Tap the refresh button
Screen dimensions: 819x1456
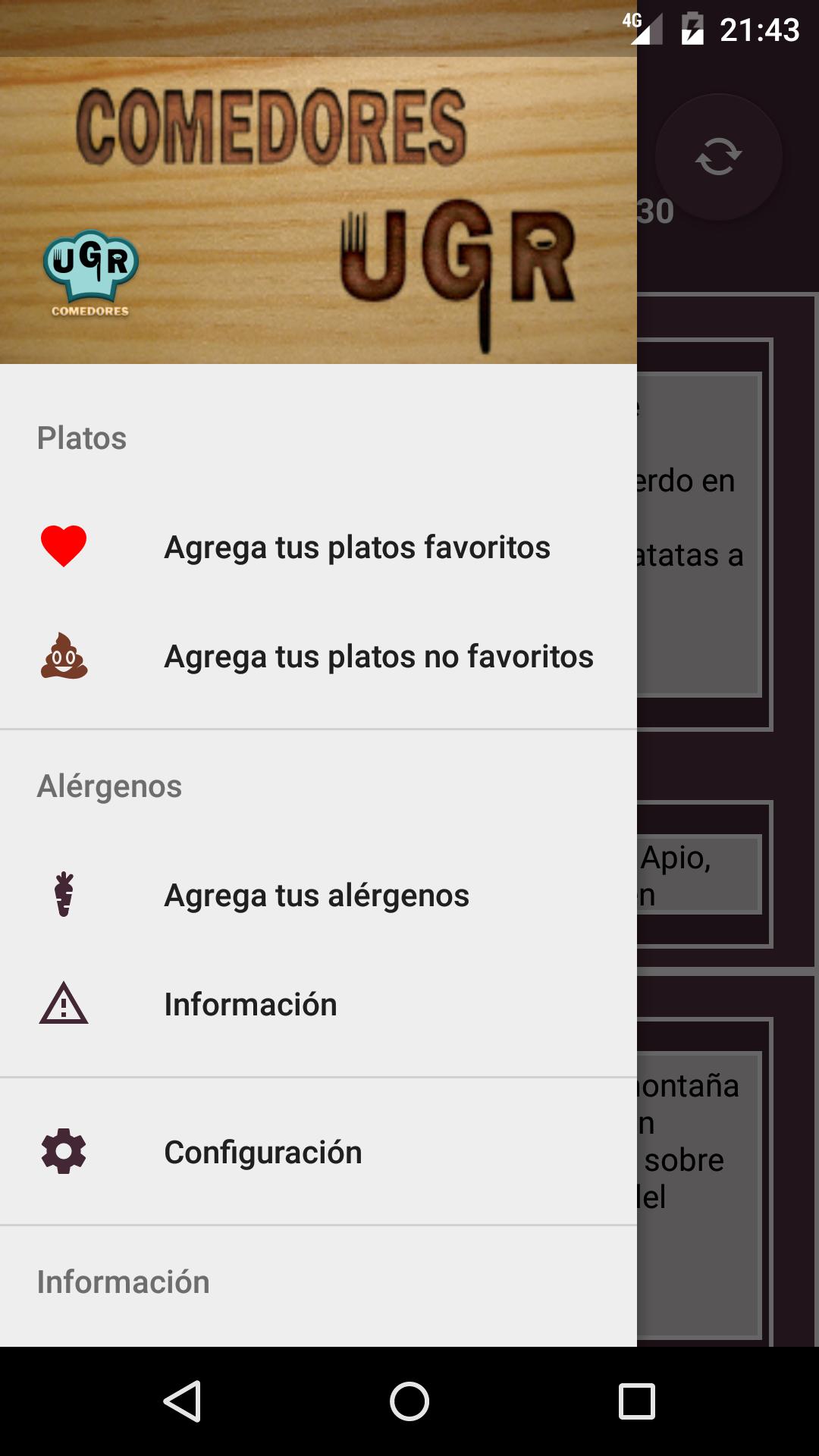point(718,157)
